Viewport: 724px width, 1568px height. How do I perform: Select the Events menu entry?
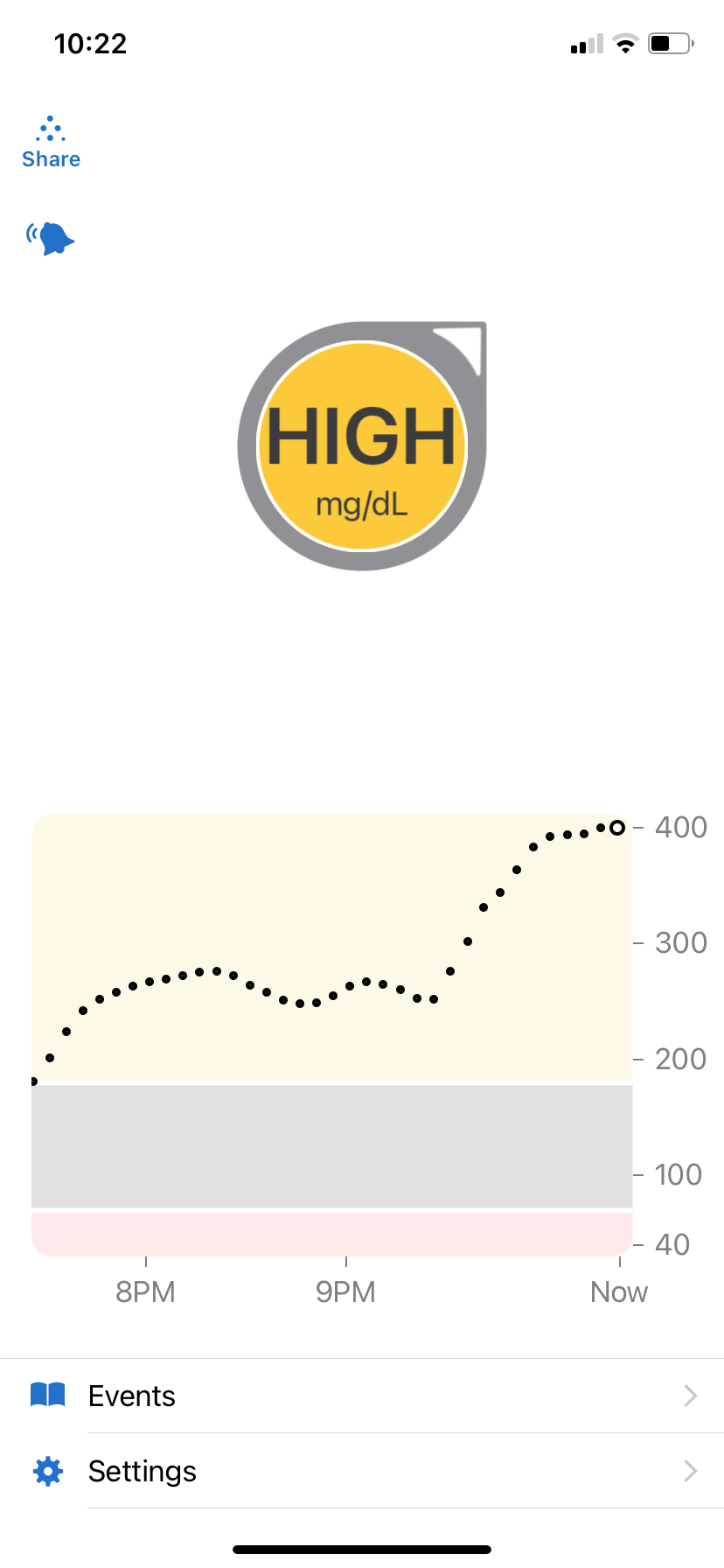[x=130, y=1395]
